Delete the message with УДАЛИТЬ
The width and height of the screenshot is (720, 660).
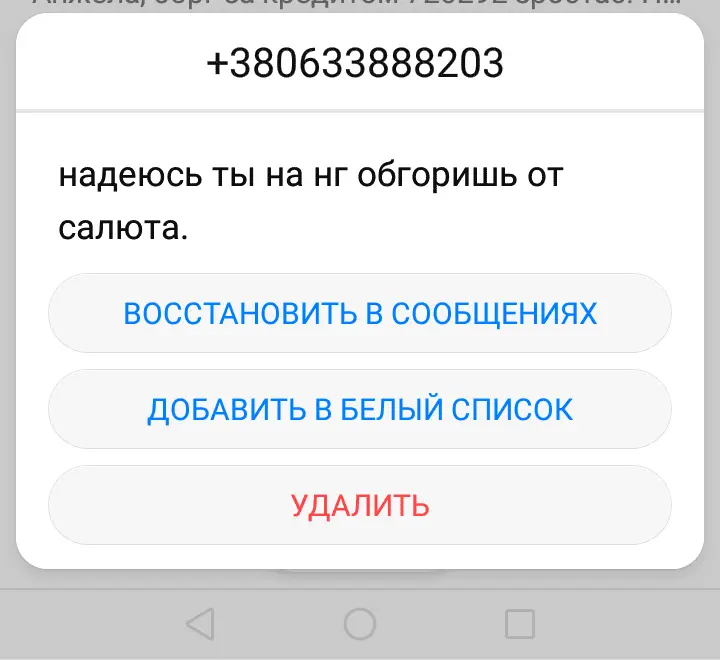(x=360, y=505)
